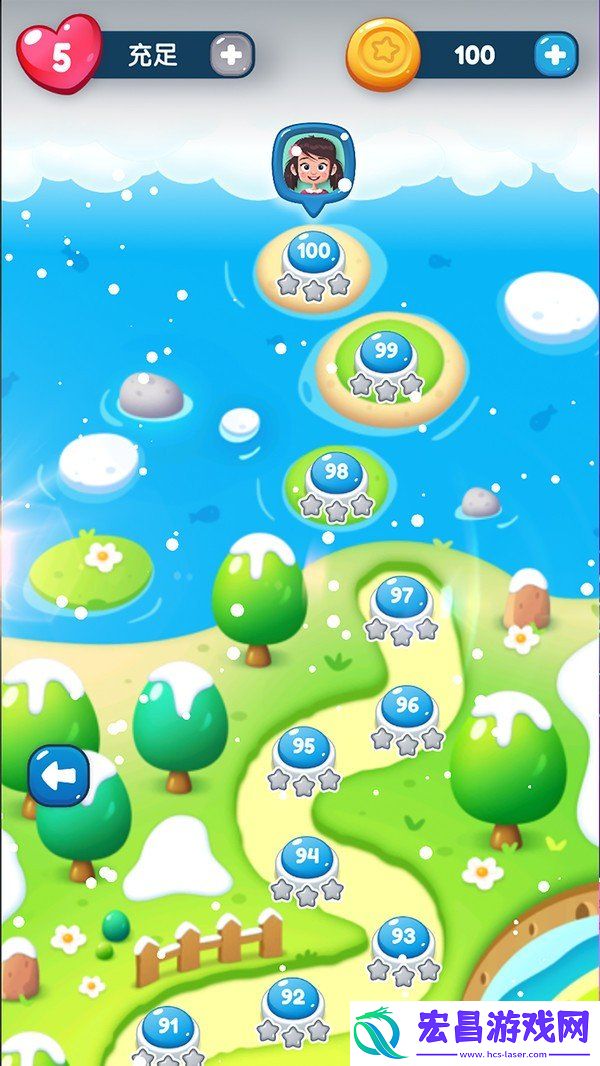Image resolution: width=600 pixels, height=1066 pixels.
Task: Launch level 93
Action: tap(403, 939)
